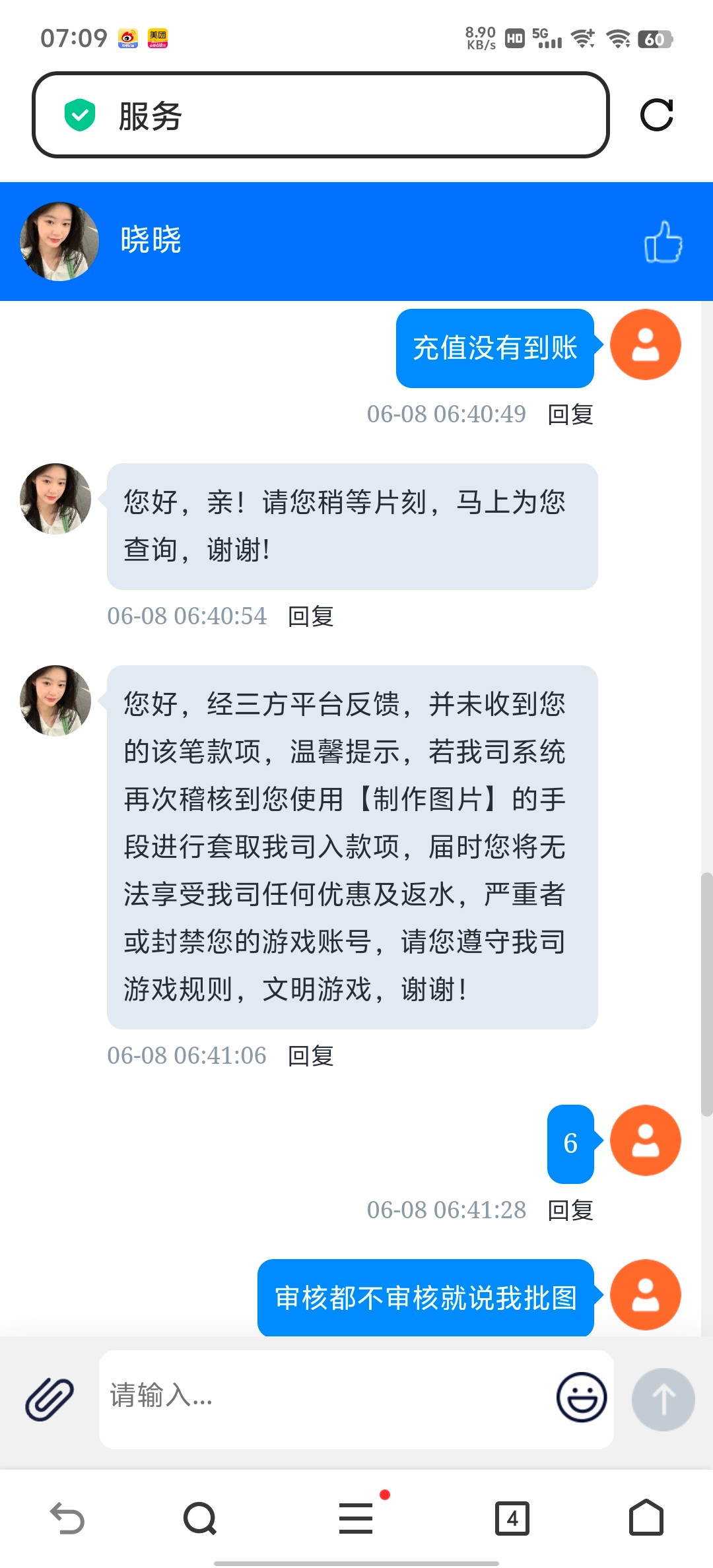The width and height of the screenshot is (713, 1568).
Task: Open the browser menu
Action: click(356, 1518)
